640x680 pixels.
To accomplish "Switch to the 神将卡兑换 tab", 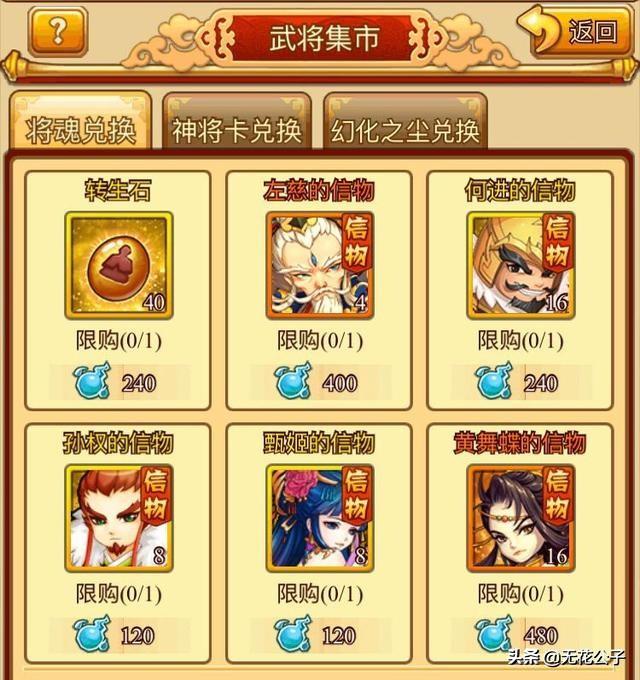I will [x=236, y=131].
